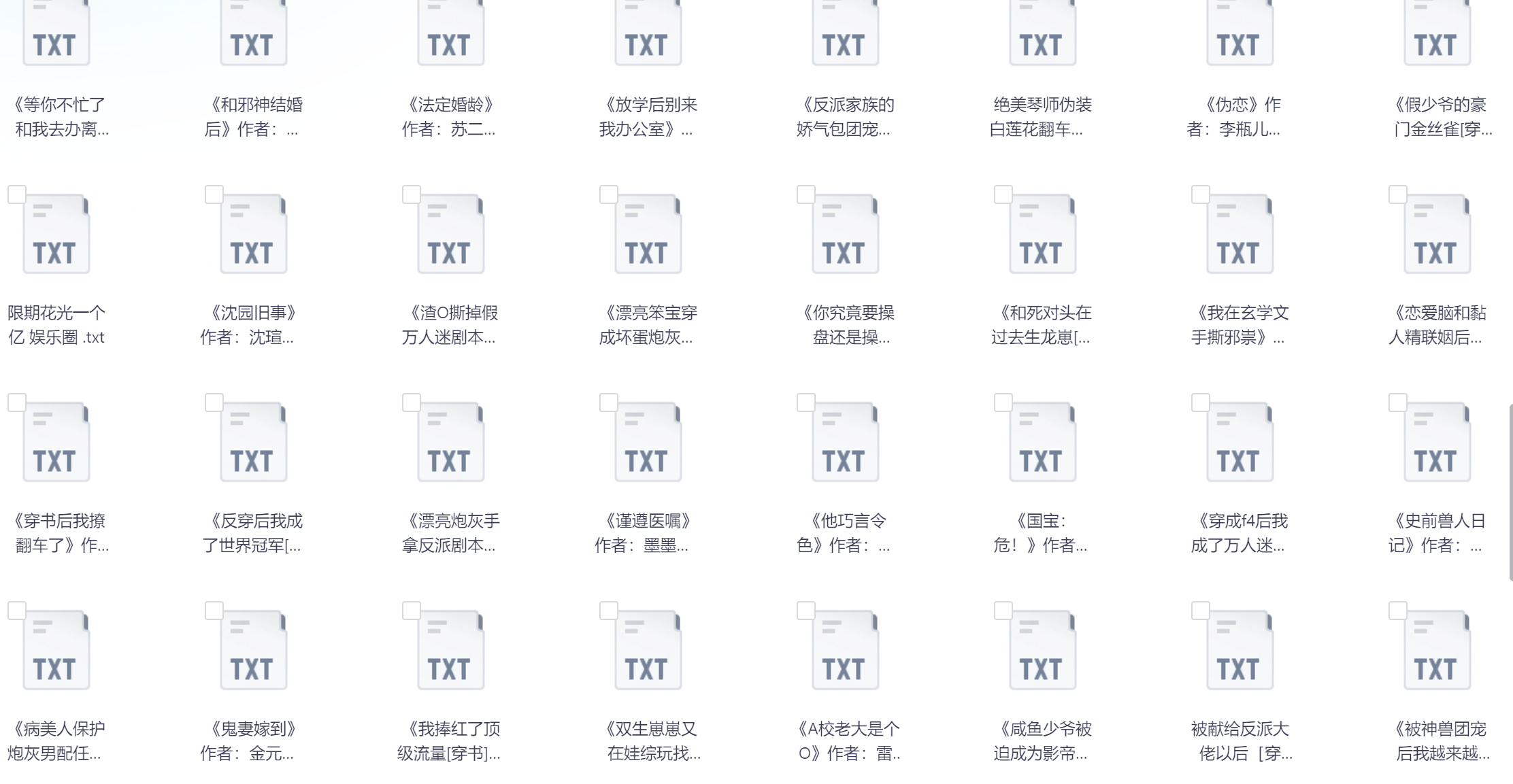Open 《史前兽人日记》 text file
1513x784 pixels.
1437,443
